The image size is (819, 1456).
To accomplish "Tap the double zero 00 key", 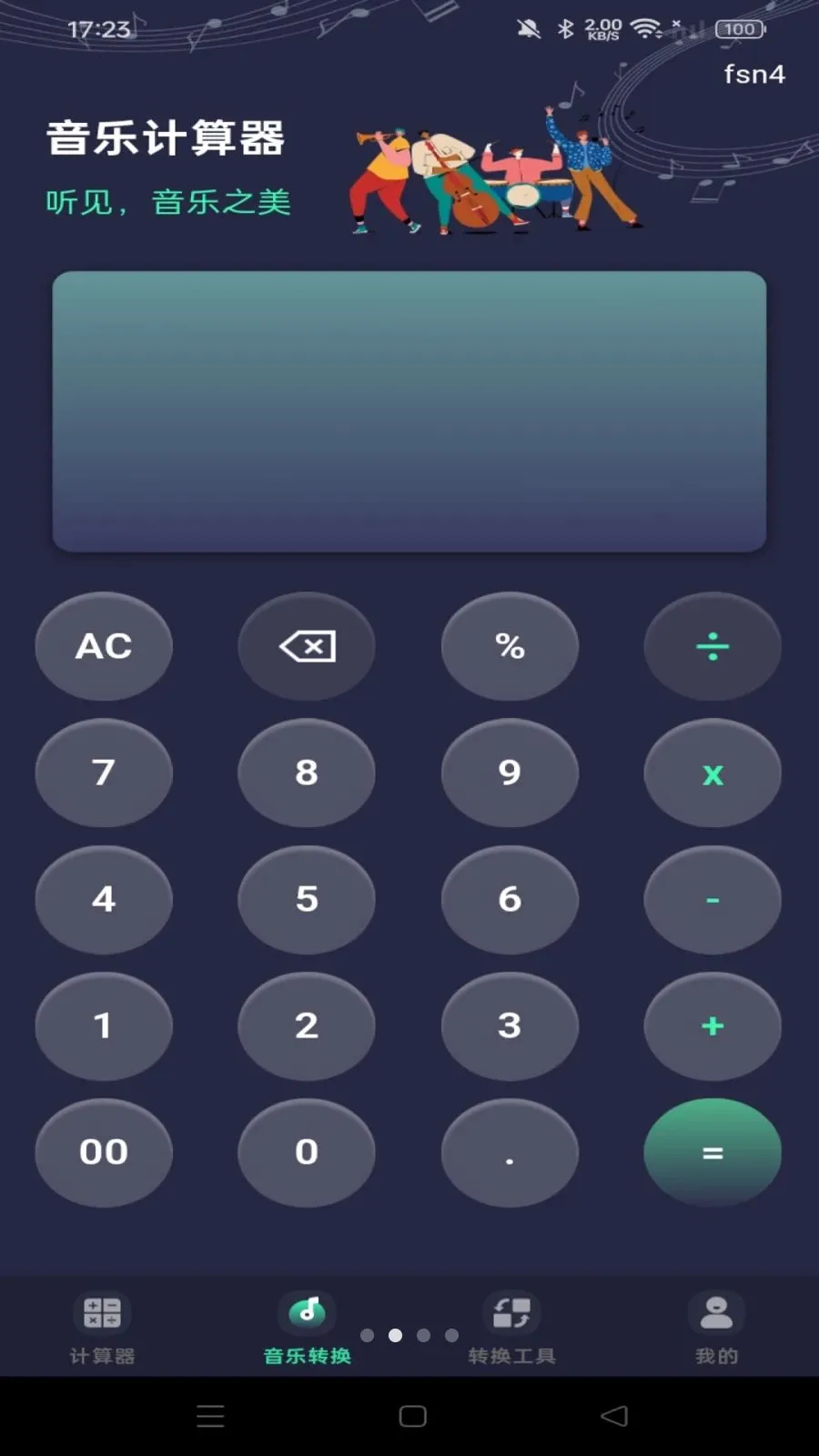I will (104, 1152).
